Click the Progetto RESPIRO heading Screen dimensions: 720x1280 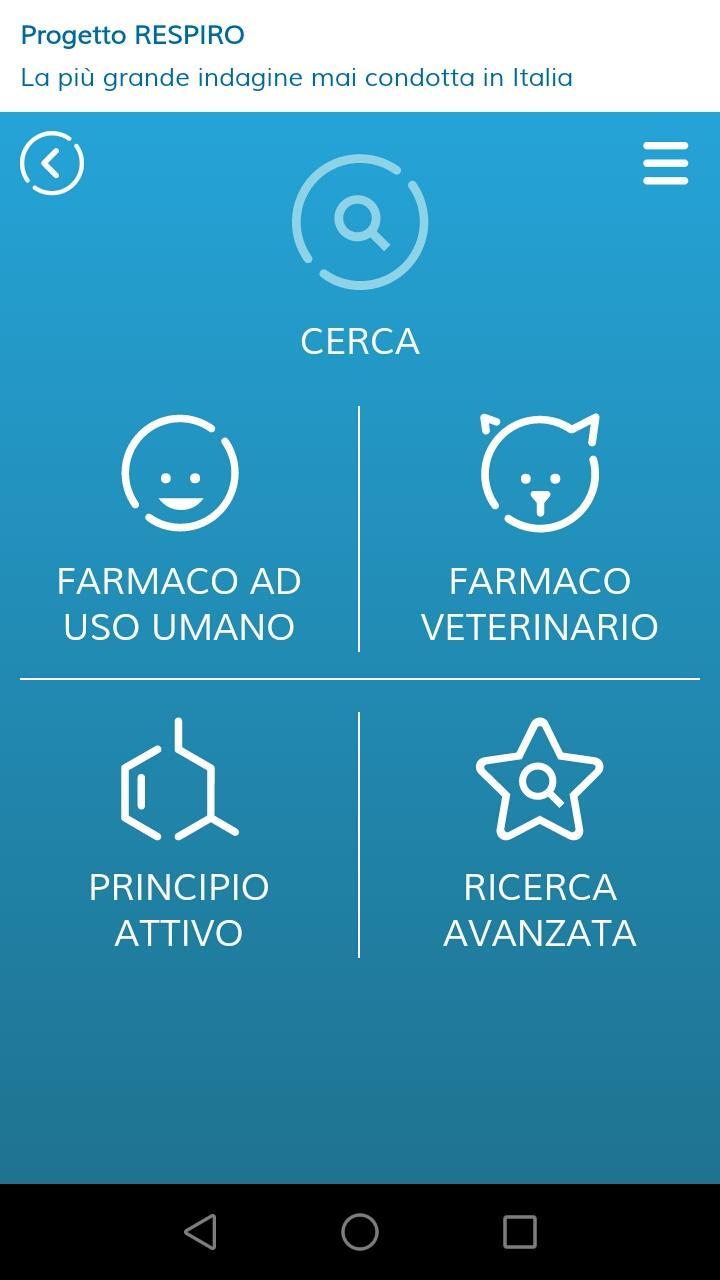point(133,34)
